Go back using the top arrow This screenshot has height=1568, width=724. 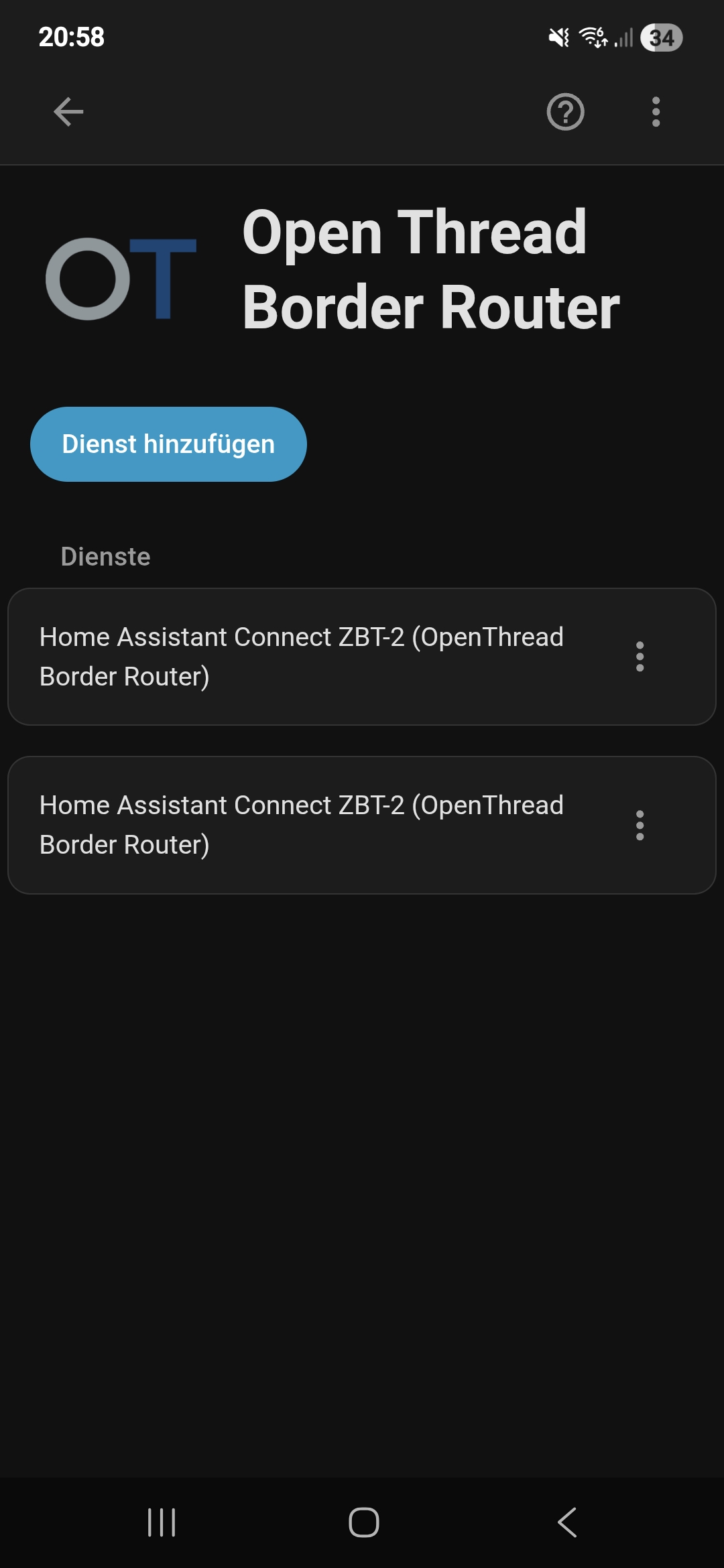(68, 112)
